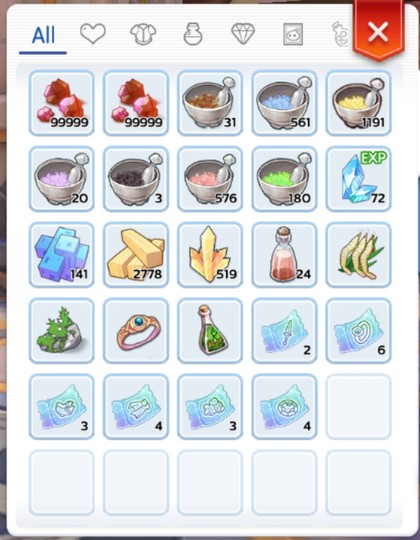
Task: Select the green powder bowl with 180
Action: 284,179
